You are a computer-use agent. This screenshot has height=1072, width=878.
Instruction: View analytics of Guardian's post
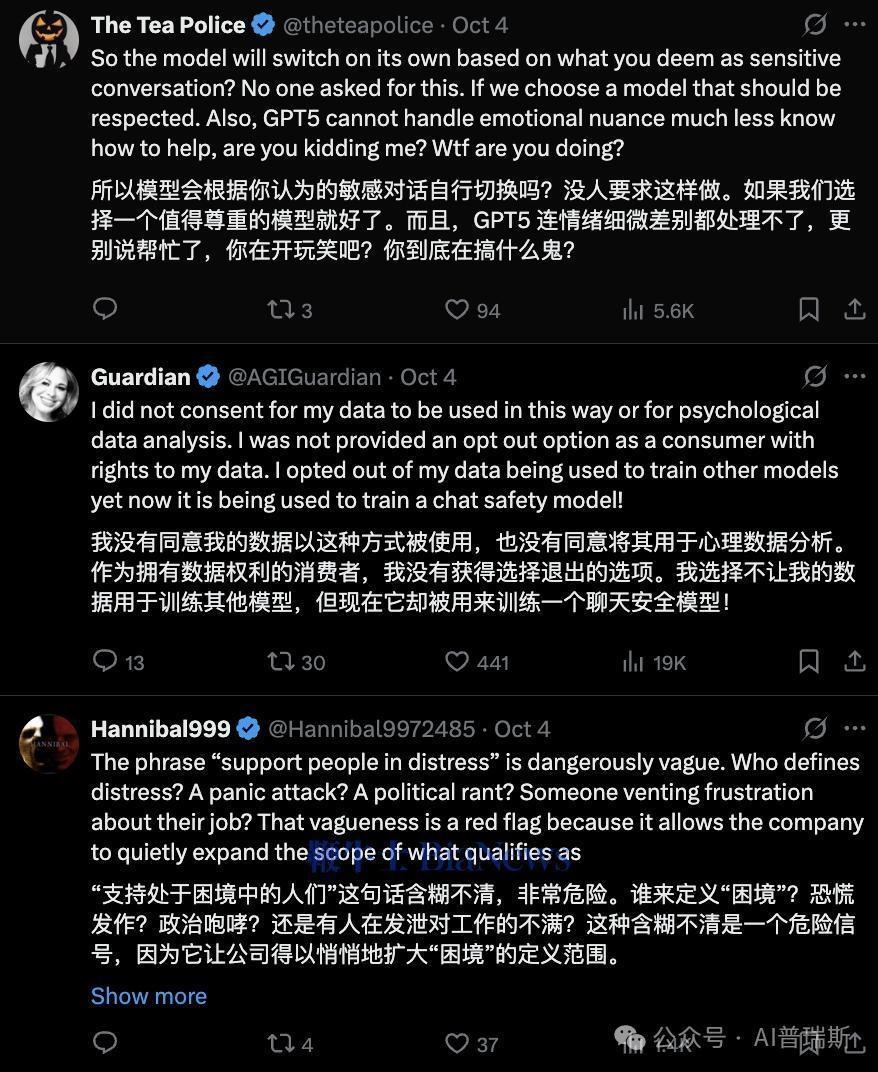pos(633,661)
